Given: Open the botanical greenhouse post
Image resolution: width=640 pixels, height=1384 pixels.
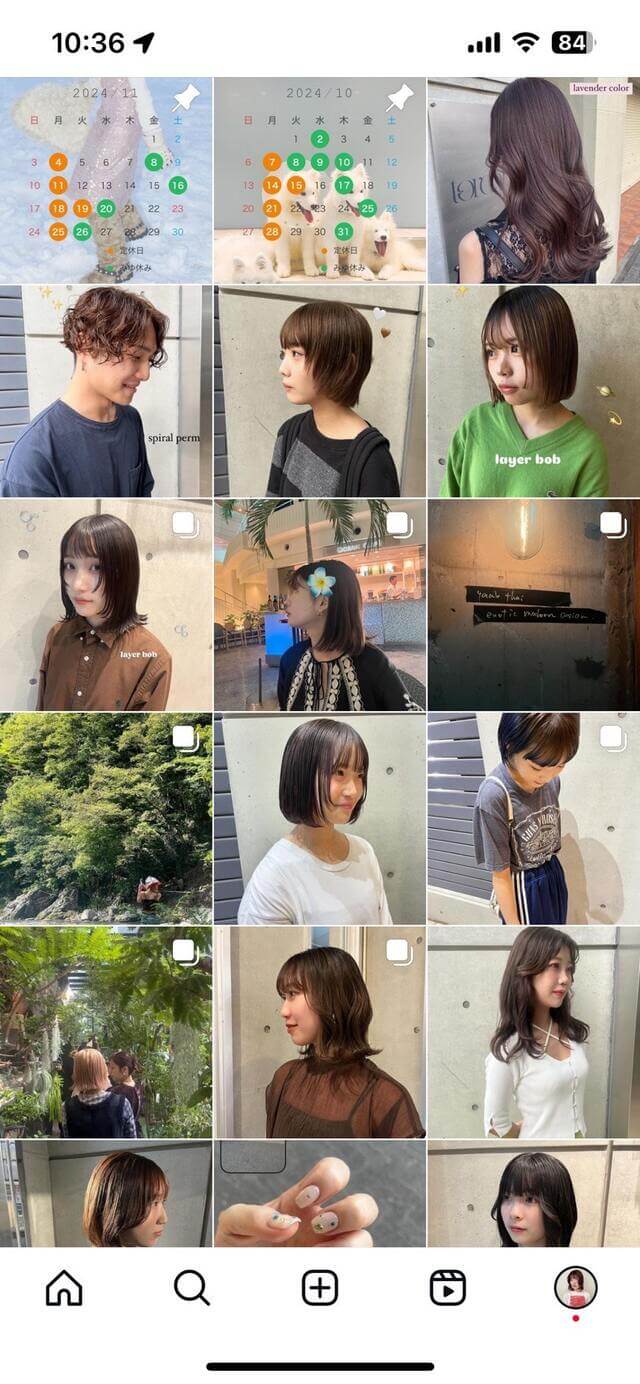Looking at the screenshot, I should [106, 1032].
